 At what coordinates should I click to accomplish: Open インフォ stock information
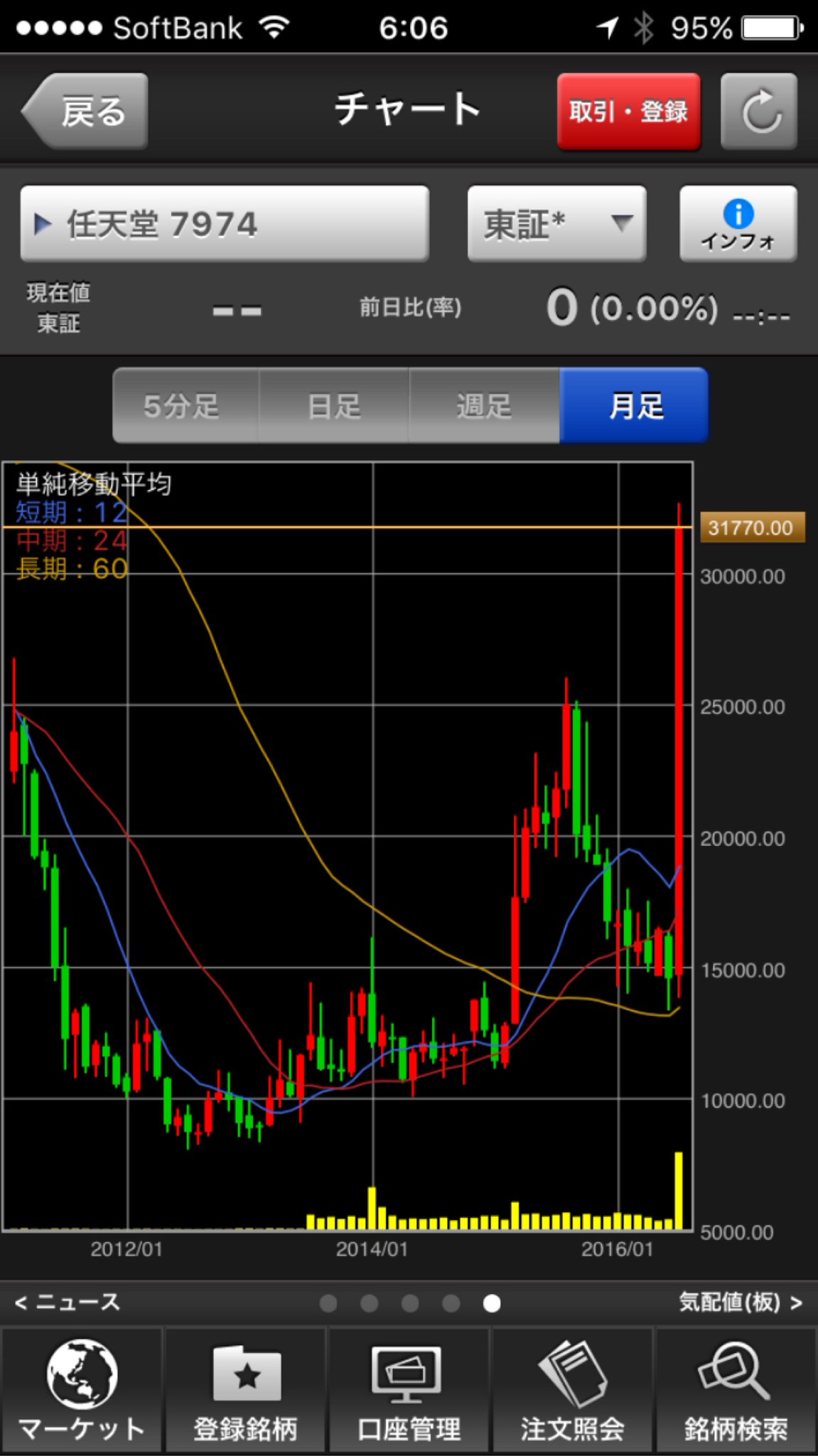738,224
